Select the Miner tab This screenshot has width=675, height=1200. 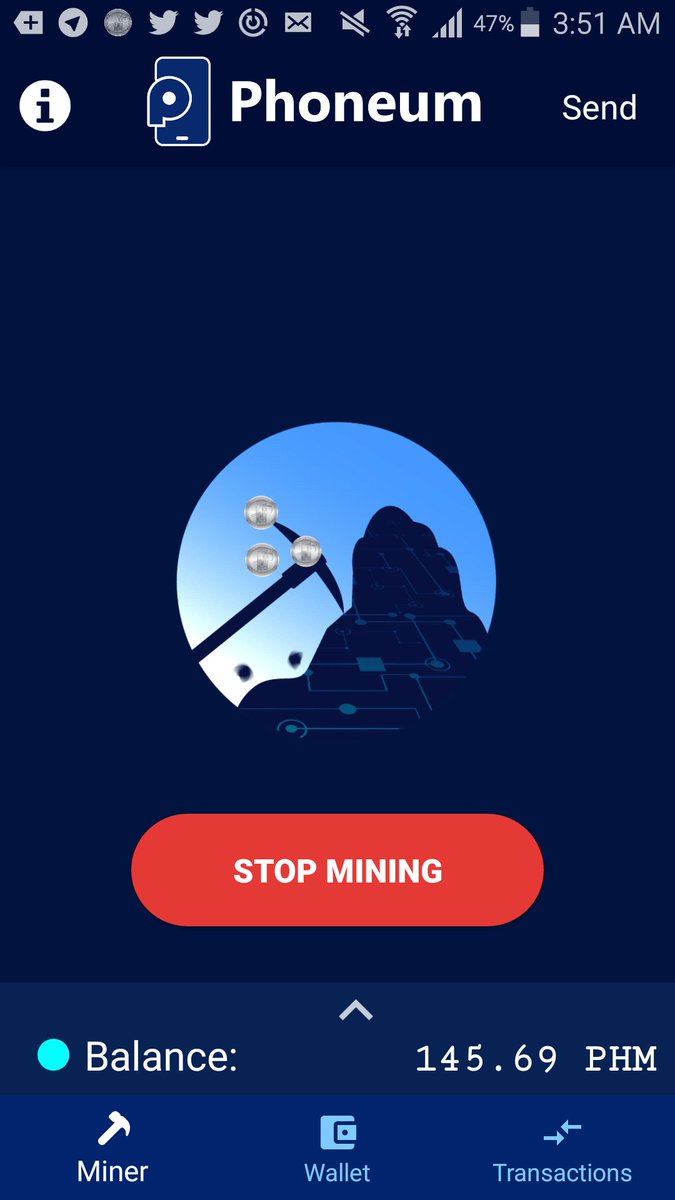pos(112,1150)
